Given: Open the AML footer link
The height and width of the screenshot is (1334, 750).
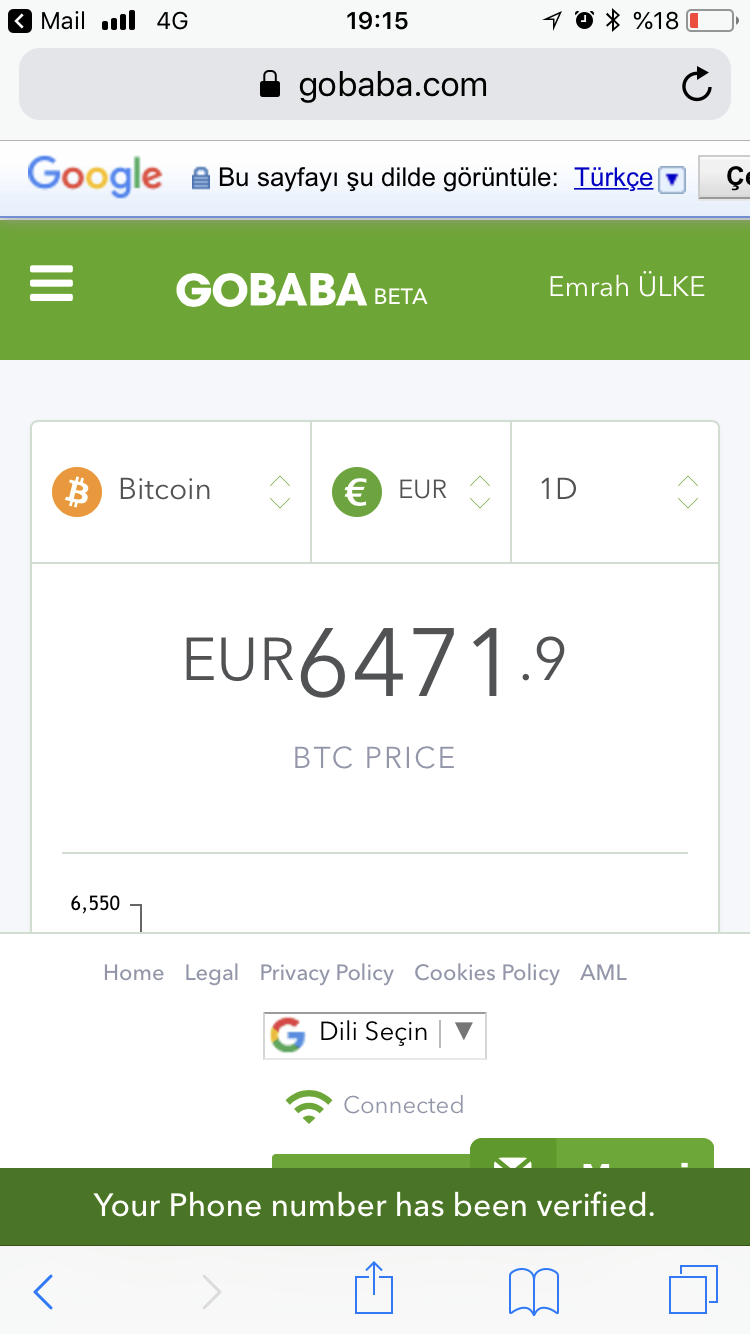Looking at the screenshot, I should 603,973.
